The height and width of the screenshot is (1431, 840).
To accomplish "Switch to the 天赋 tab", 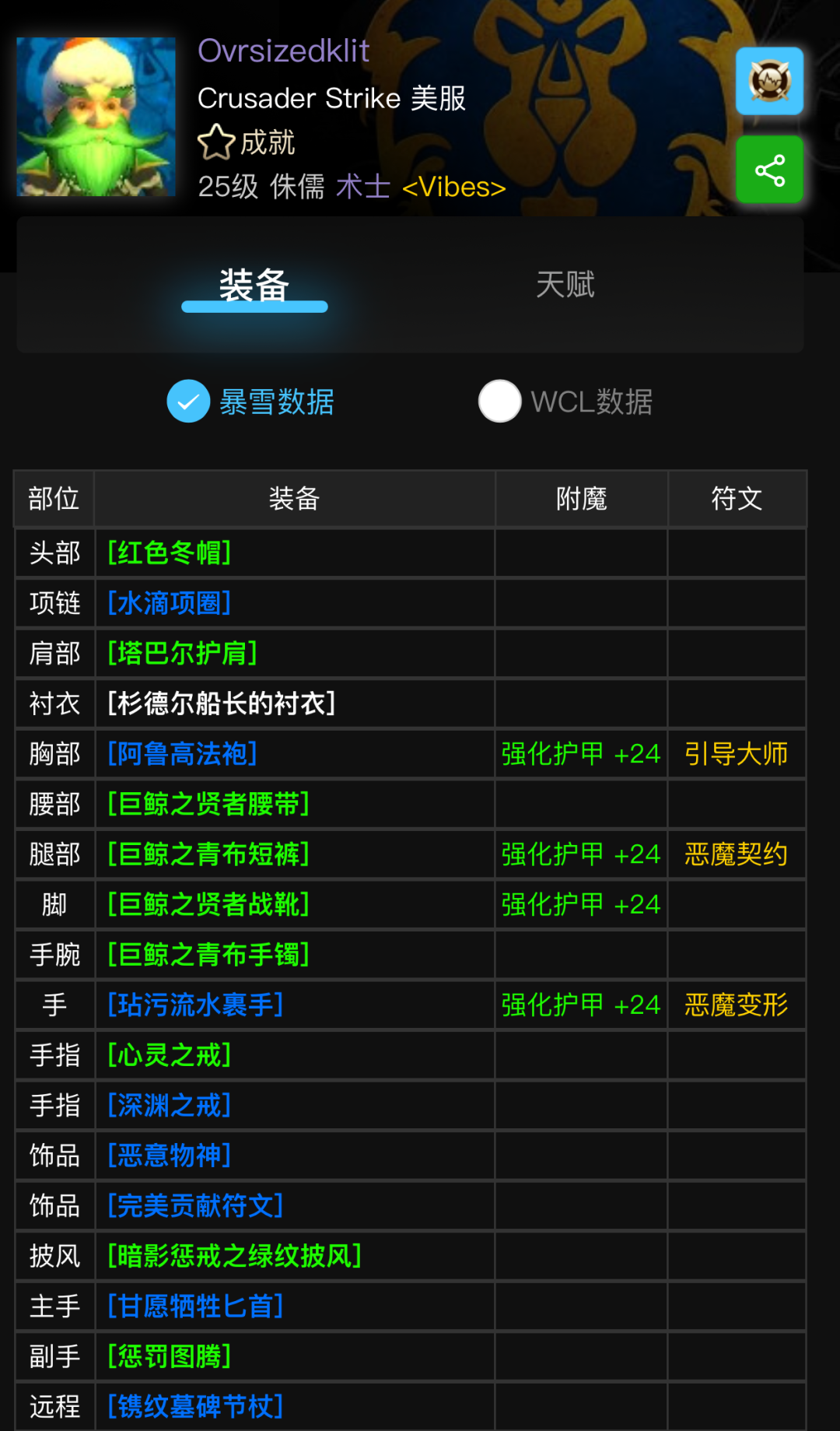I will (x=565, y=285).
